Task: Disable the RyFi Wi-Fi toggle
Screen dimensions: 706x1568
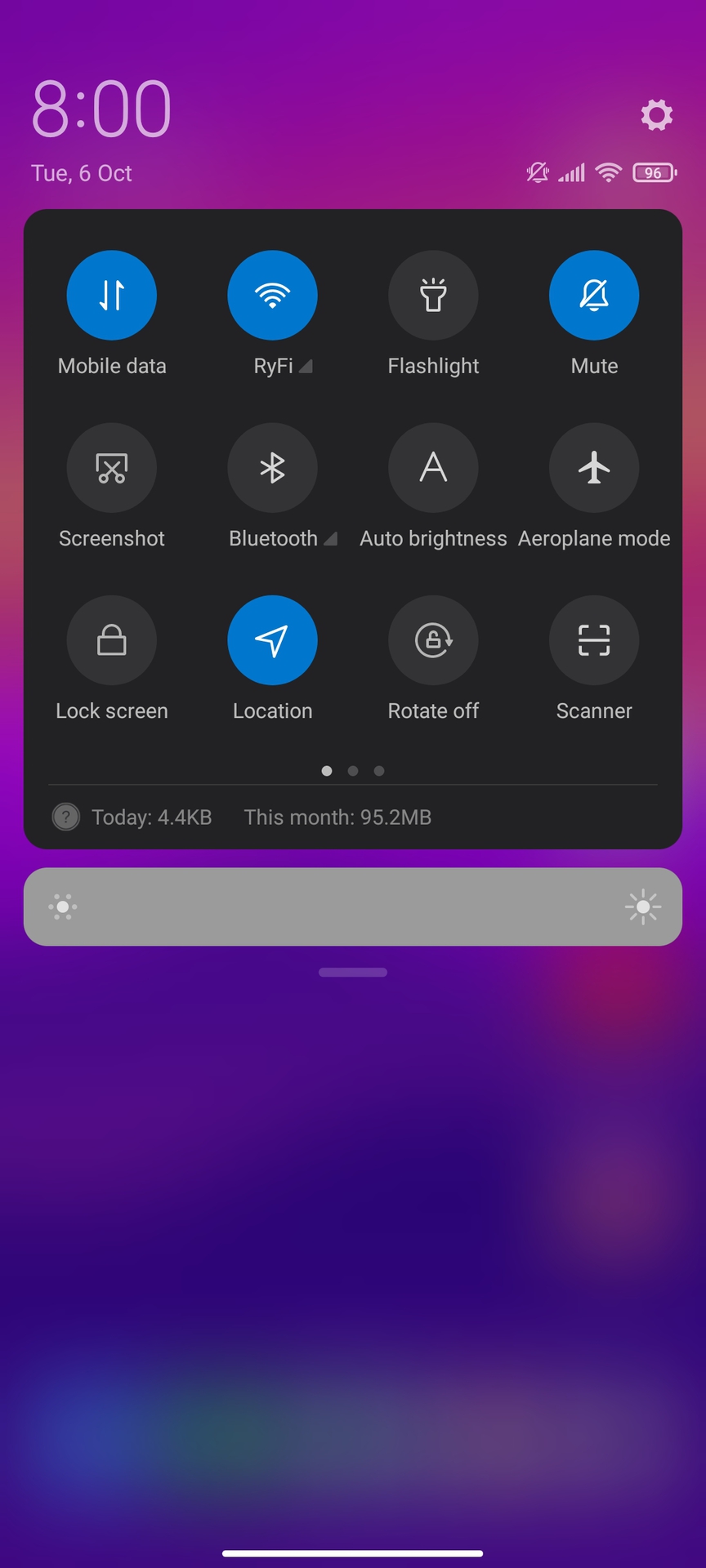Action: pos(272,295)
